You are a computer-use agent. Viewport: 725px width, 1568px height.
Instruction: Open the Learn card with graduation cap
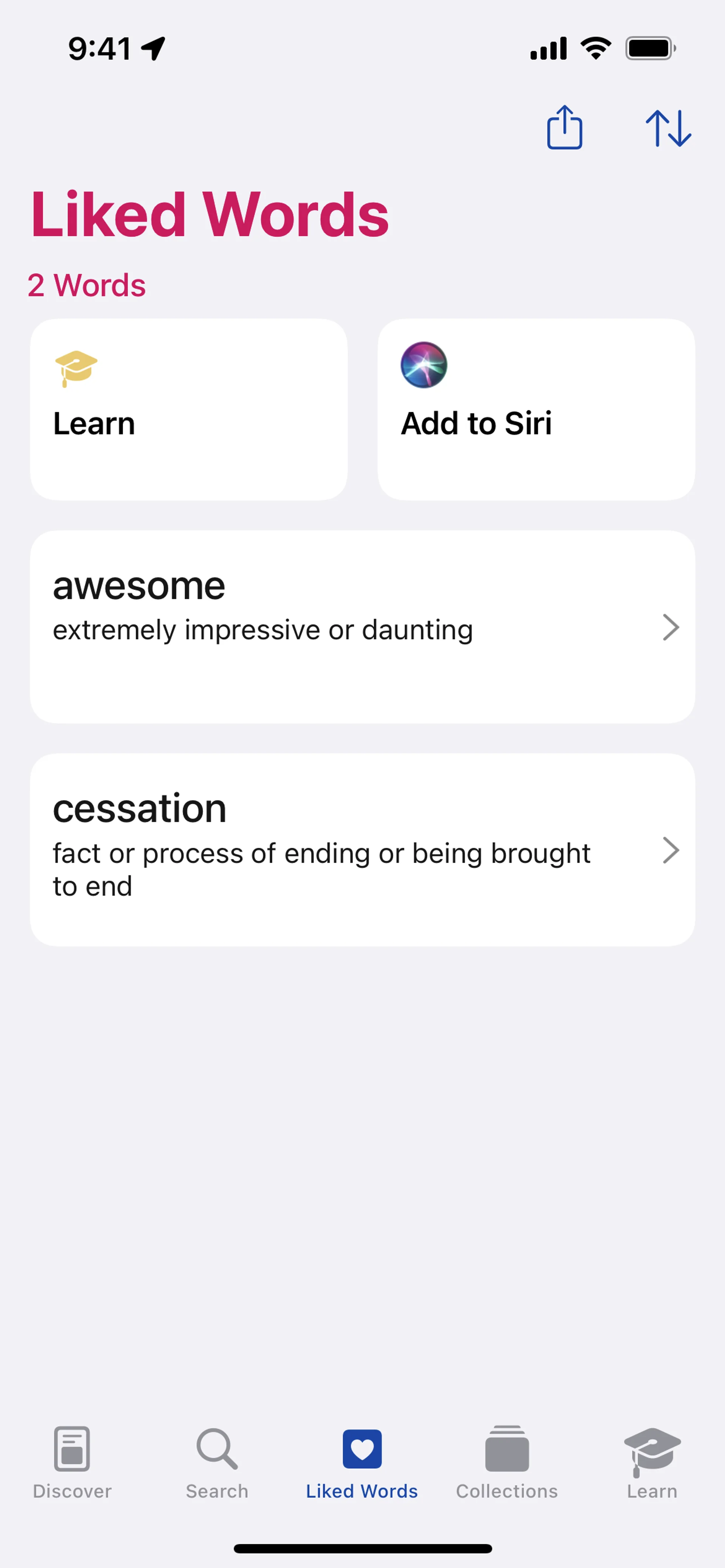coord(189,410)
